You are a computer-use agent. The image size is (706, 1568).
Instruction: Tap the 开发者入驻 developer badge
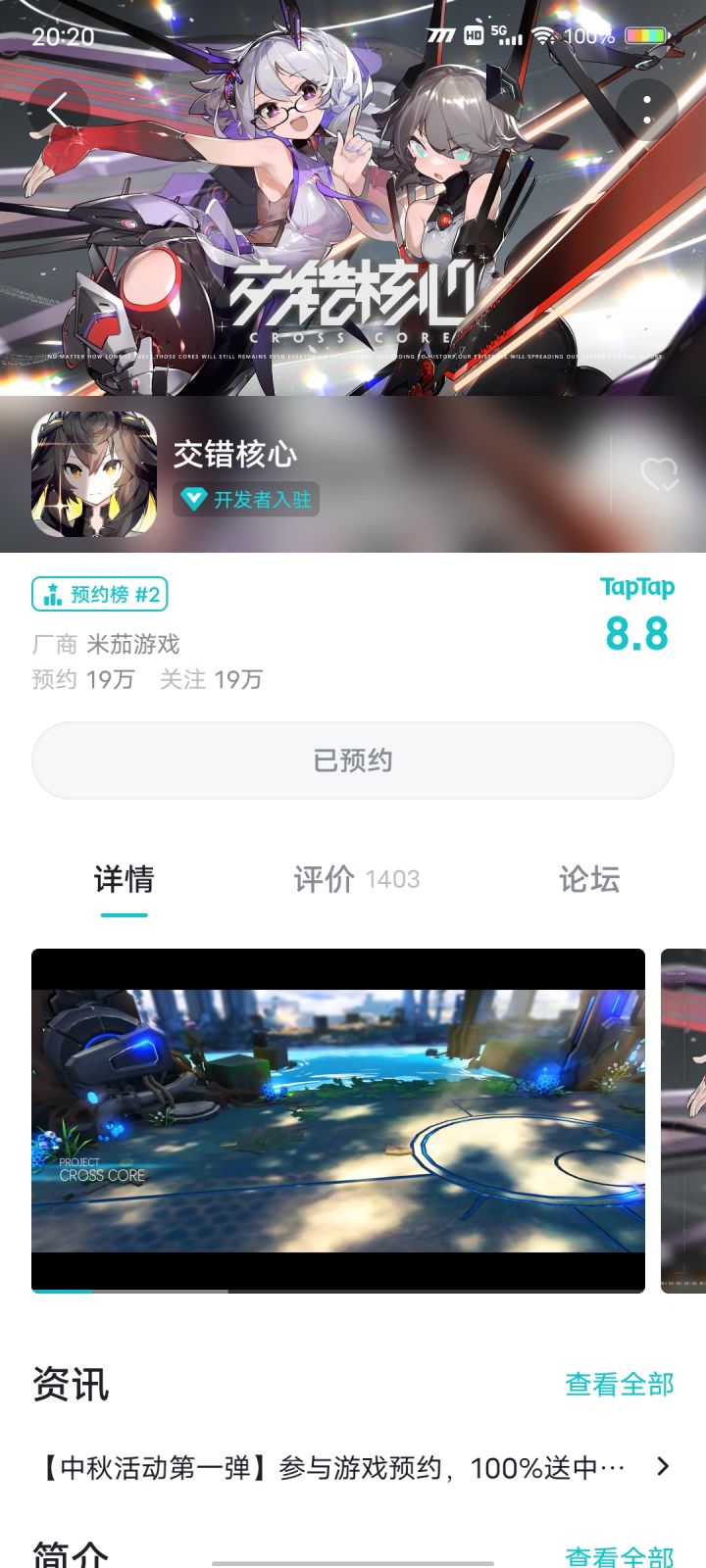(x=247, y=501)
